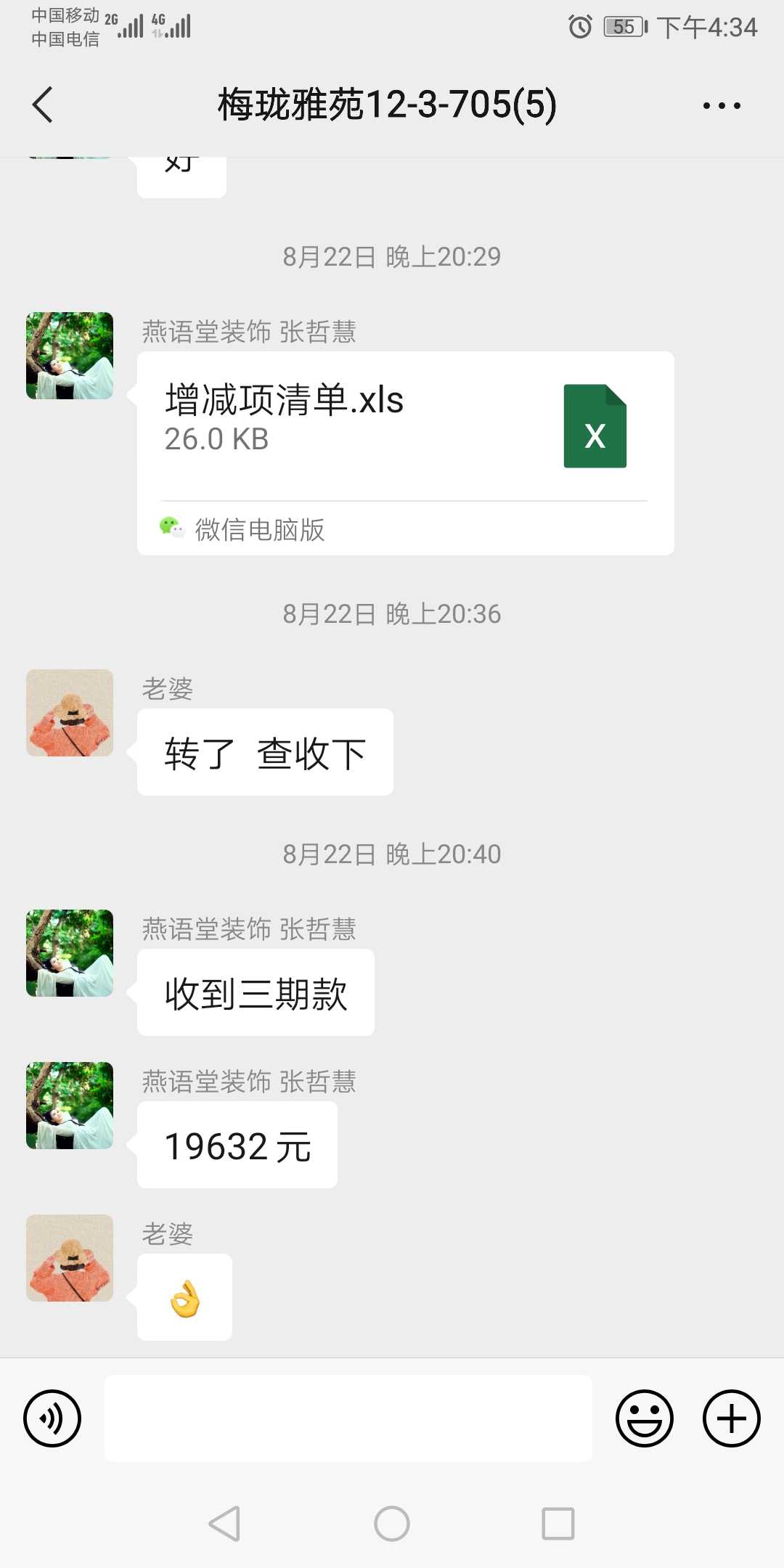Tap 老婆's avatar next to 转了 查收下
This screenshot has height=1568, width=784.
click(70, 713)
